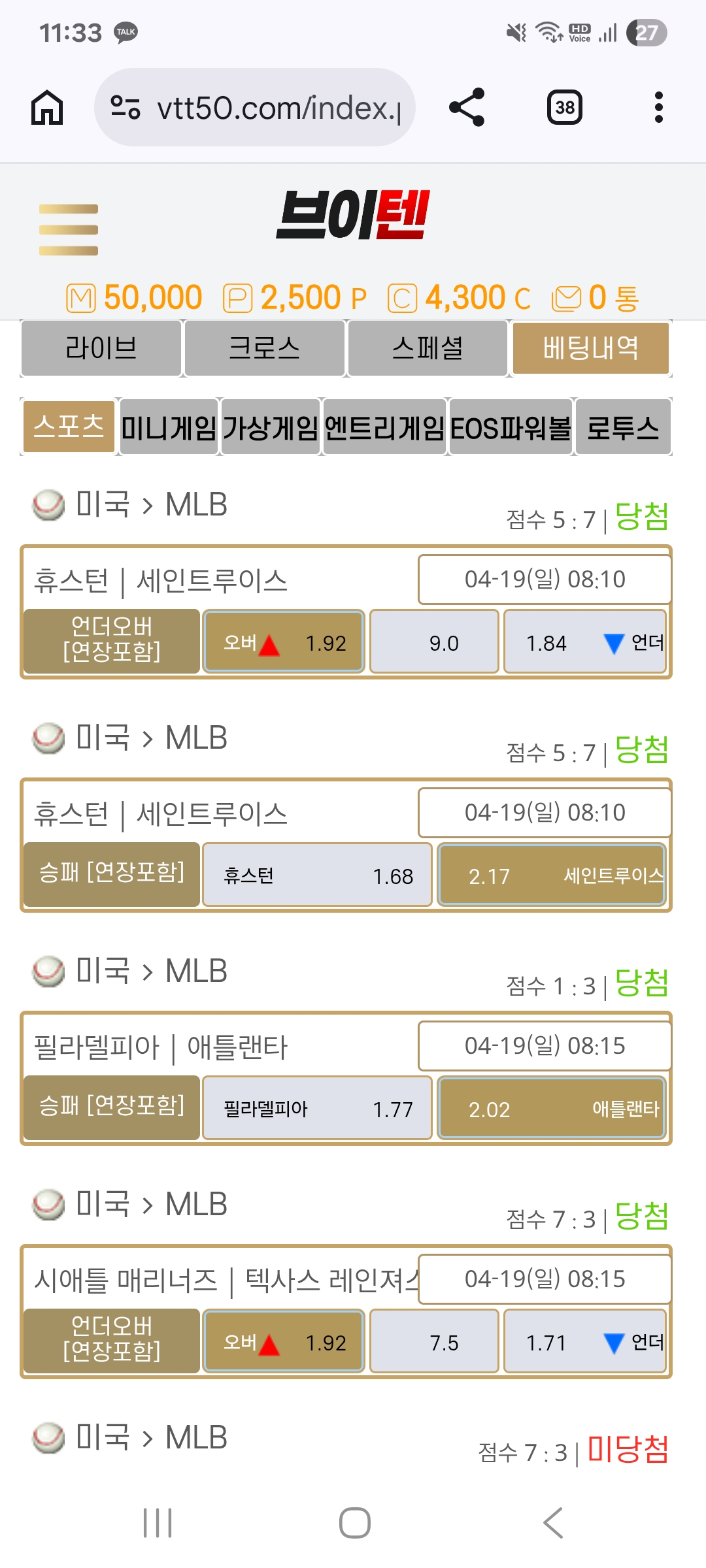Select the 엔트리게임 category
The height and width of the screenshot is (1568, 706).
coord(384,428)
